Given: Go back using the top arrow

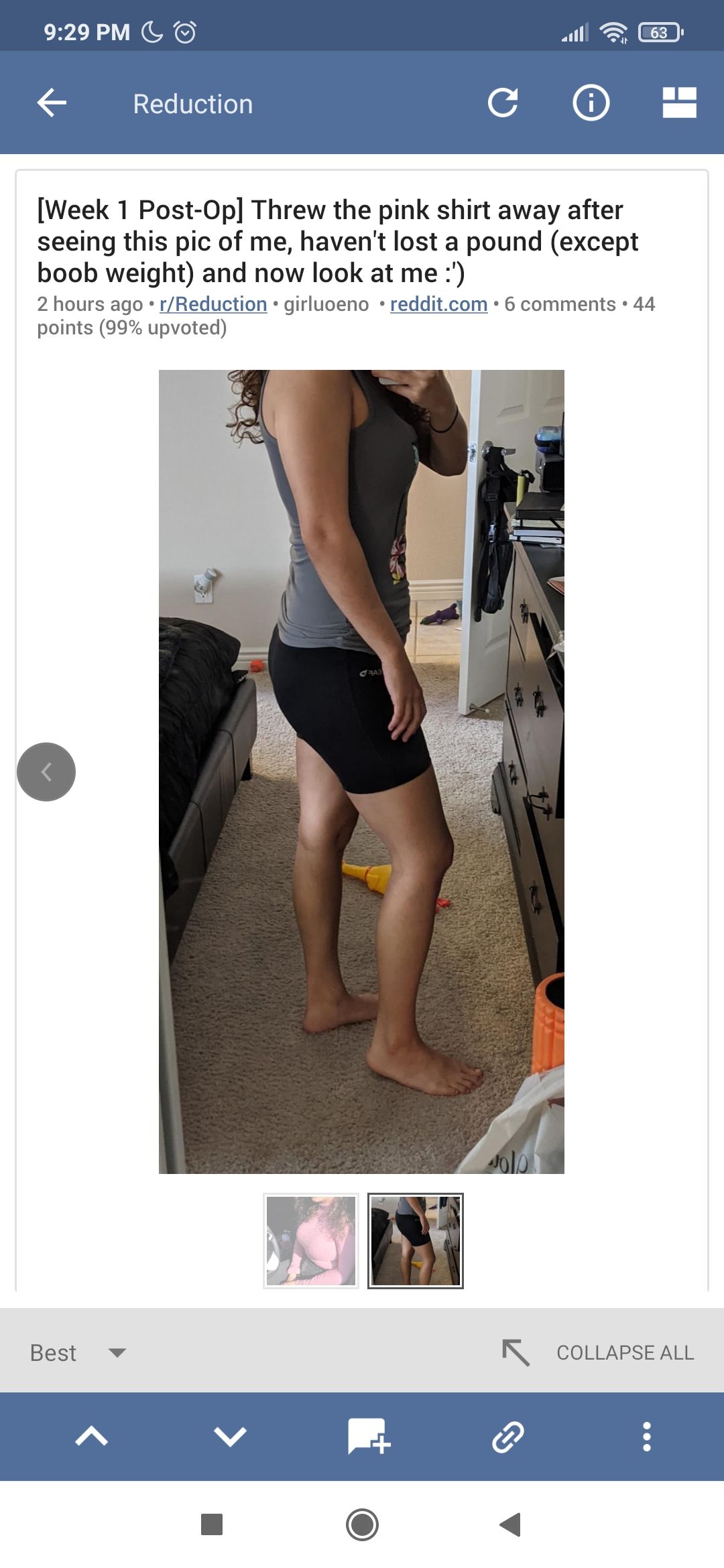Looking at the screenshot, I should (52, 103).
